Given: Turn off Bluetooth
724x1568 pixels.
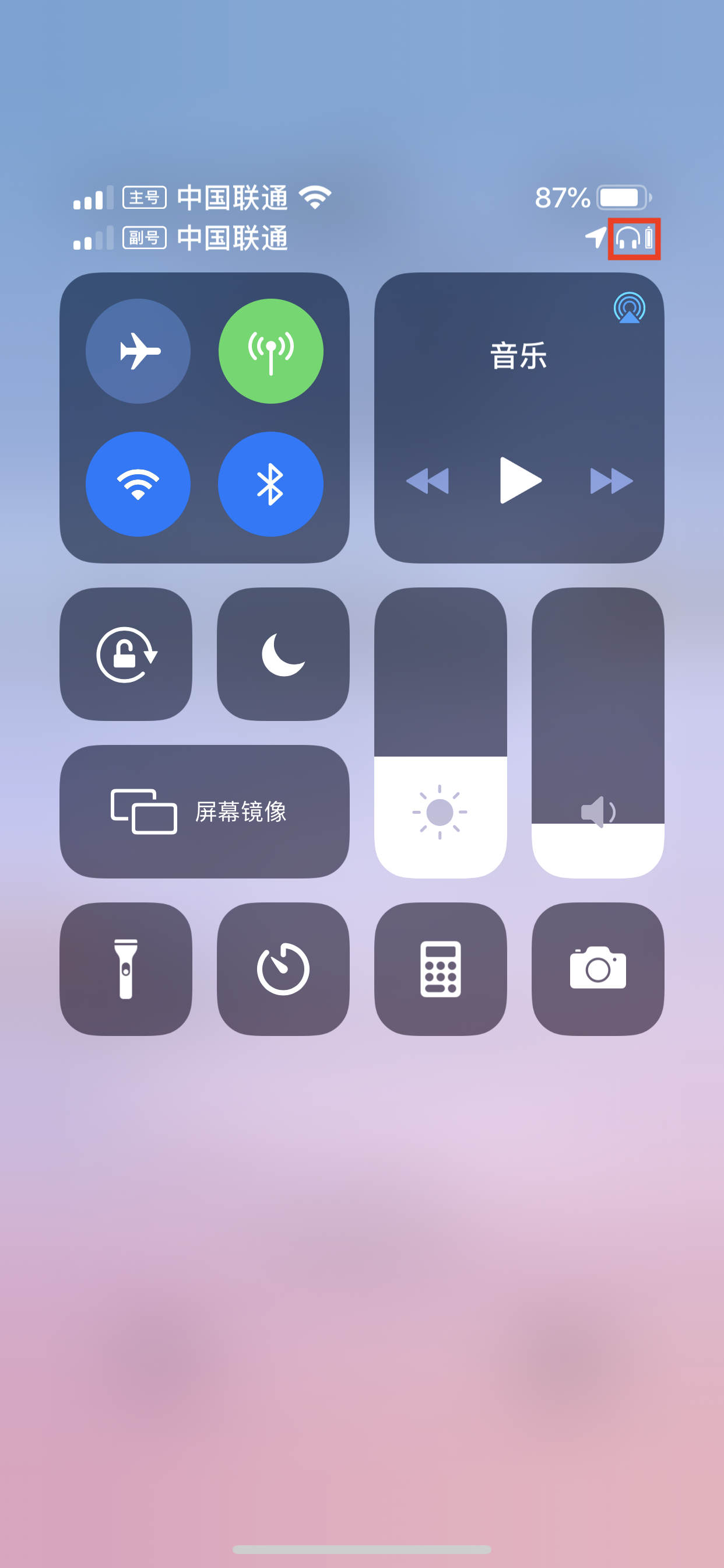Looking at the screenshot, I should (x=270, y=484).
